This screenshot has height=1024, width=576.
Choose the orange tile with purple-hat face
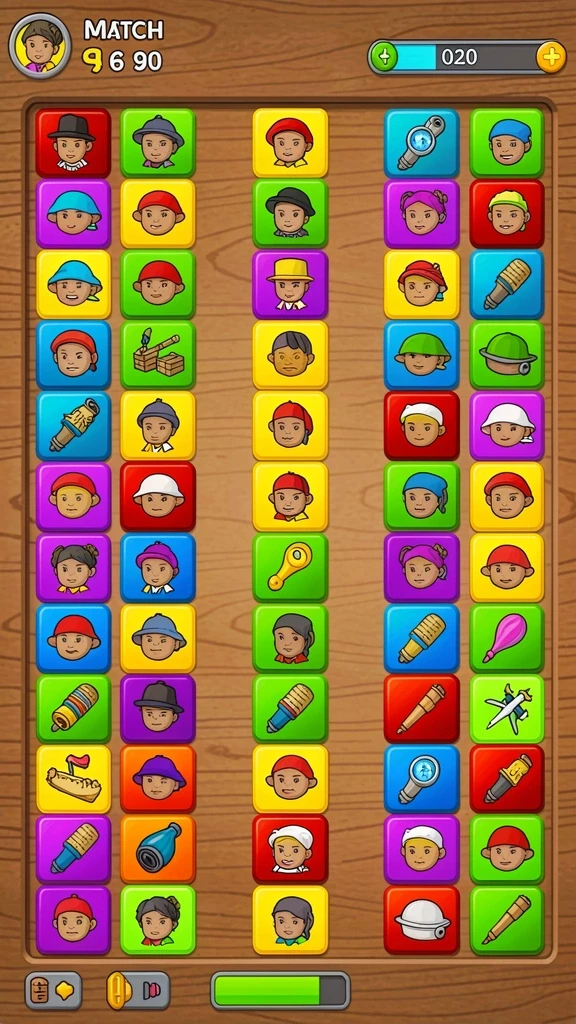point(158,779)
